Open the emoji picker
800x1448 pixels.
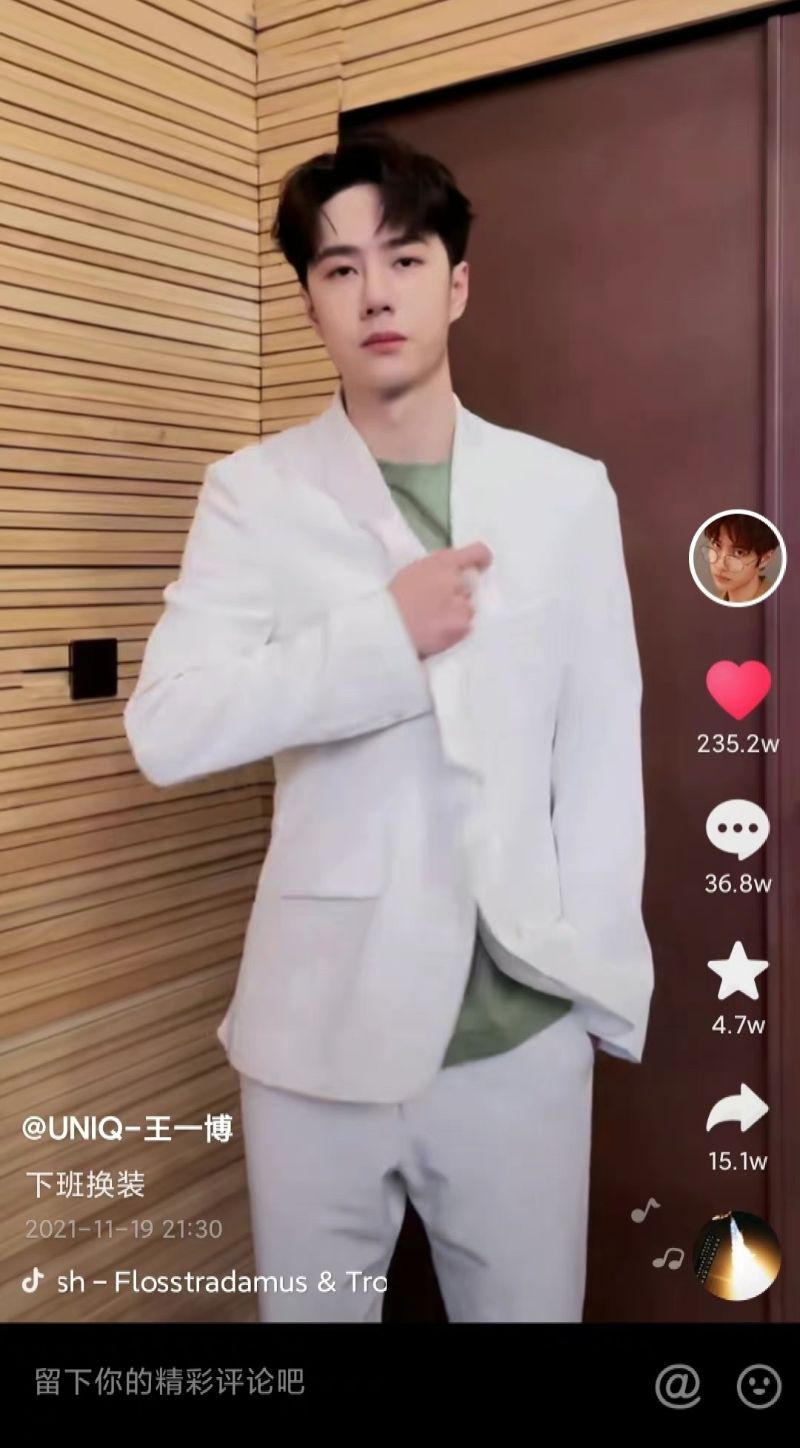point(759,1386)
